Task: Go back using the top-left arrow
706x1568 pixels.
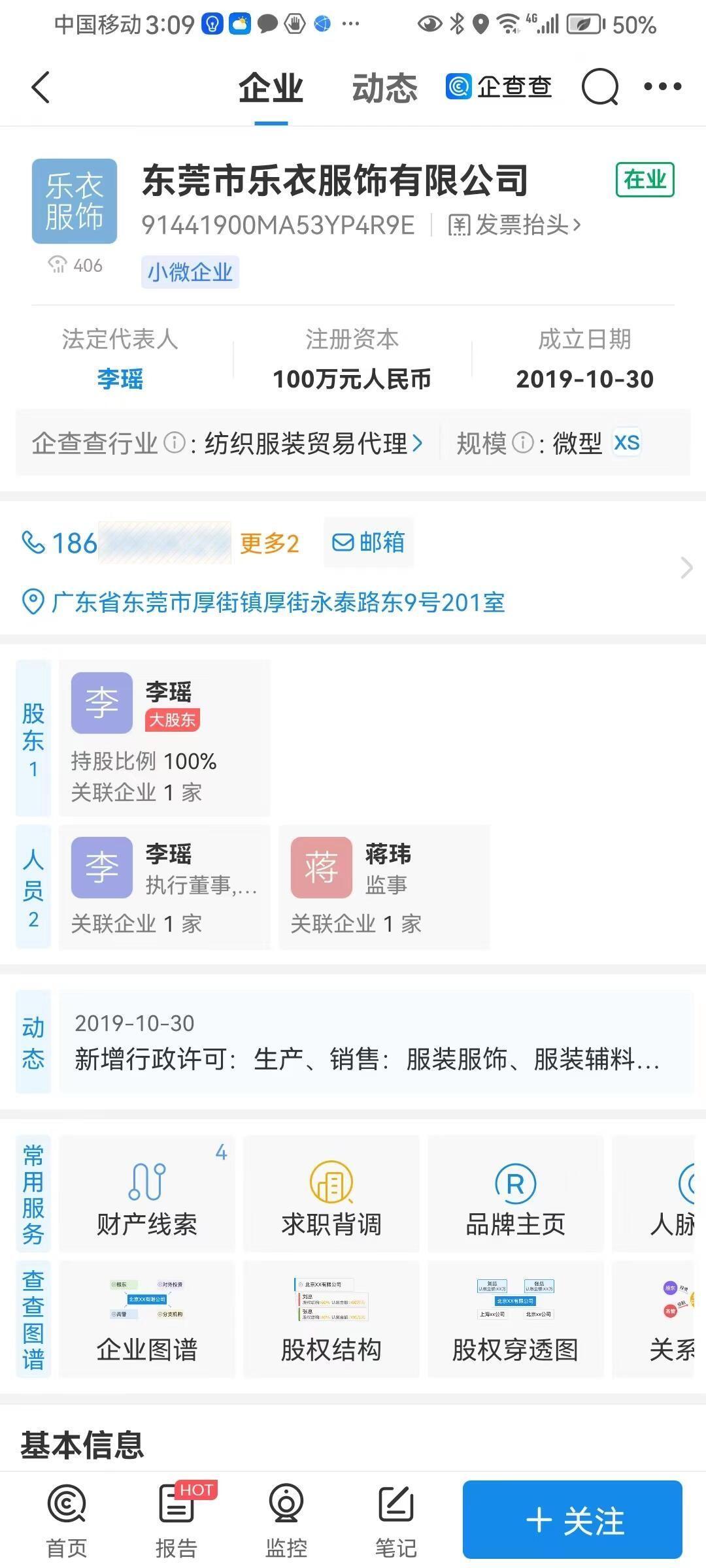Action: point(41,87)
